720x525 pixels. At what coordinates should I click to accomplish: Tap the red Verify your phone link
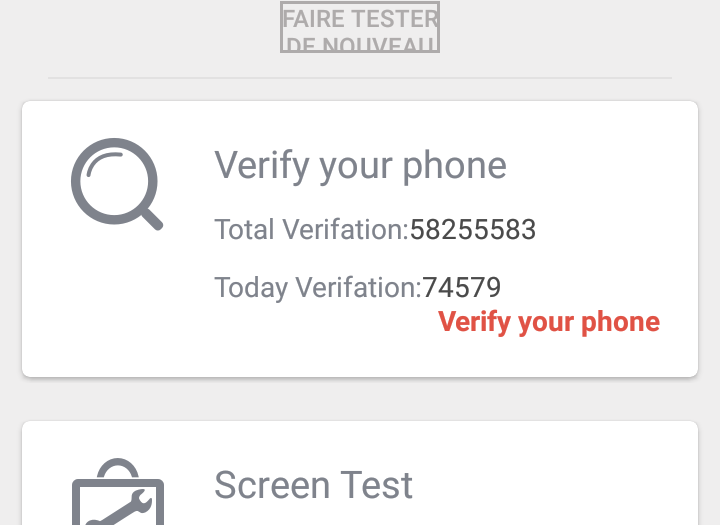click(x=549, y=322)
